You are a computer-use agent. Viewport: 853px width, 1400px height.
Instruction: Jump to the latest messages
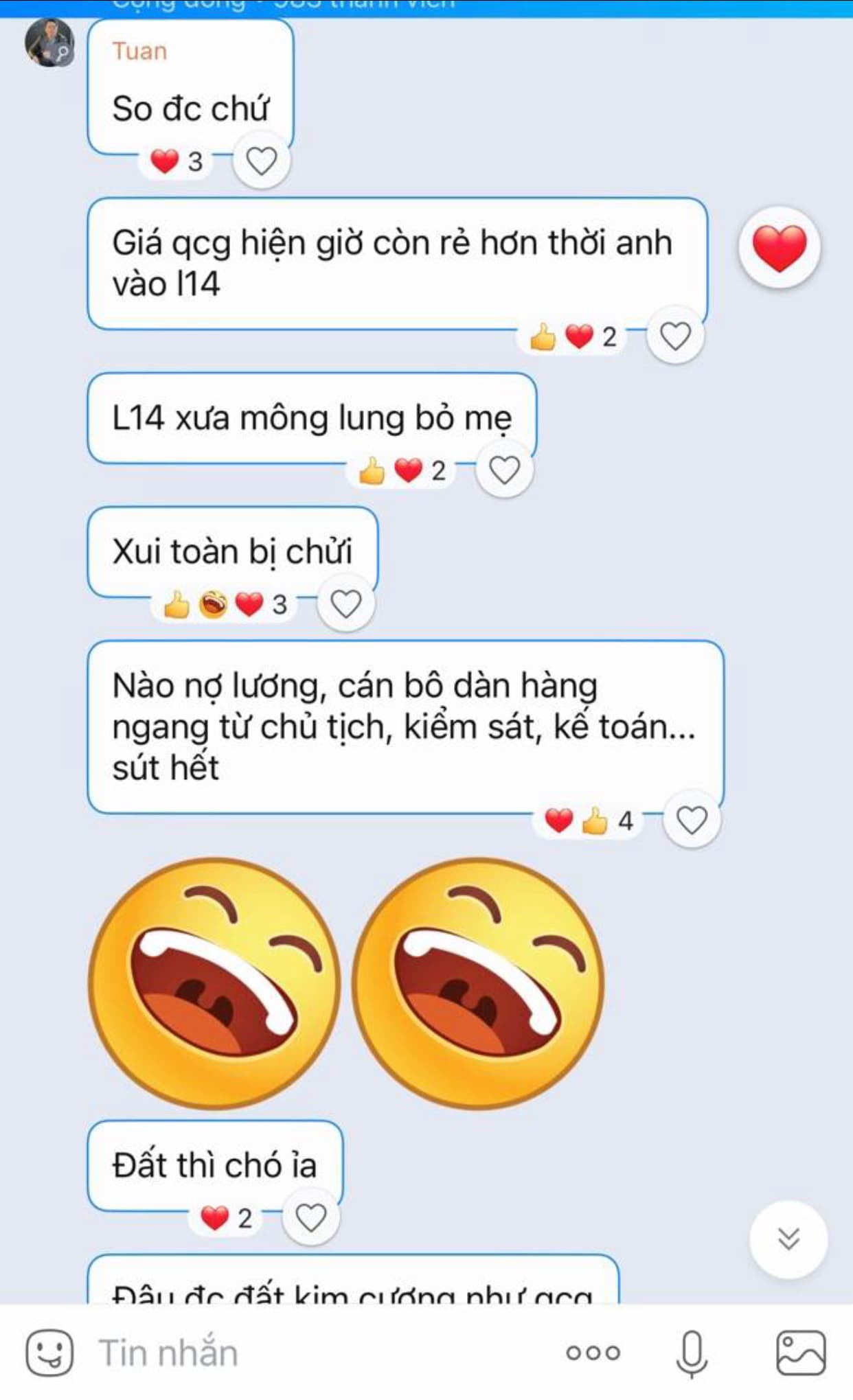(788, 1239)
